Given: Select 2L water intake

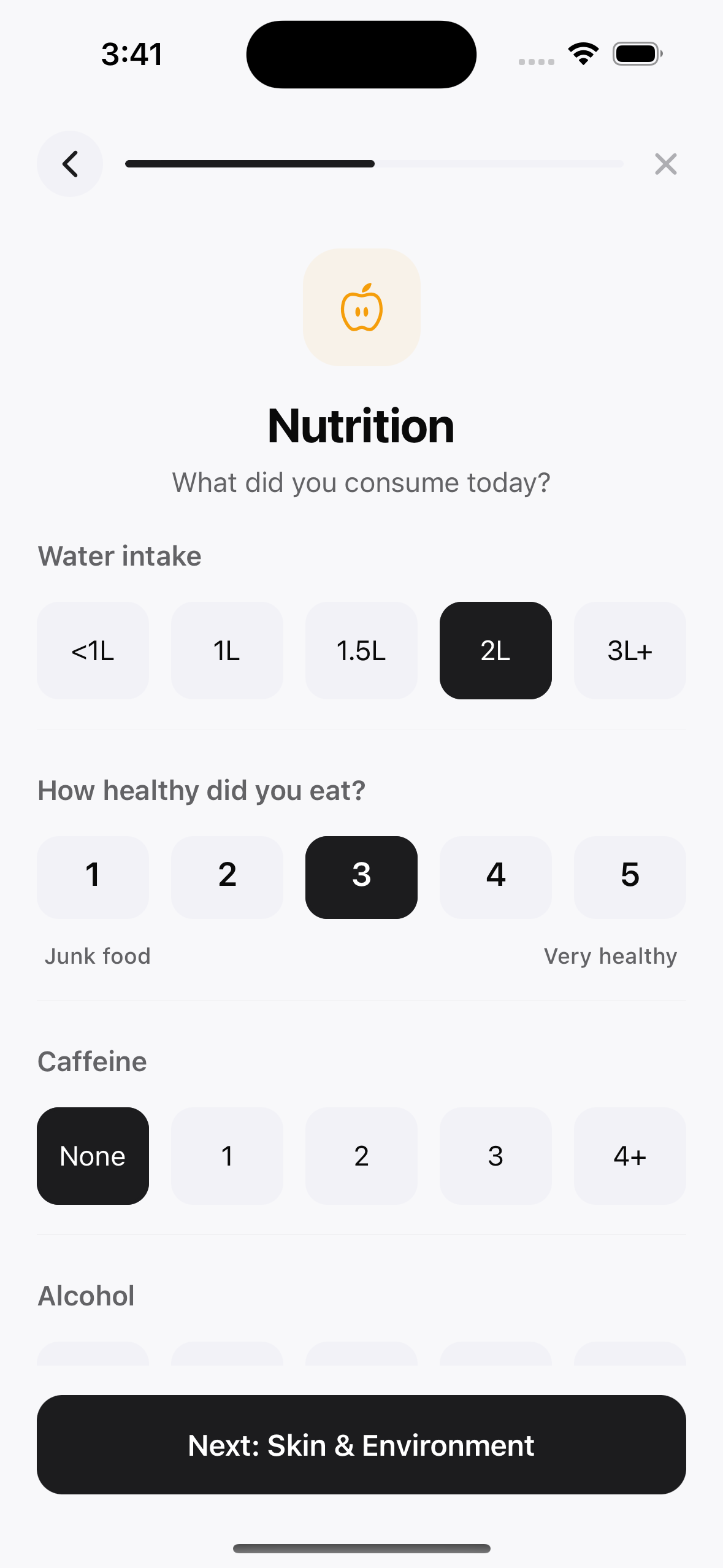Looking at the screenshot, I should [x=495, y=651].
